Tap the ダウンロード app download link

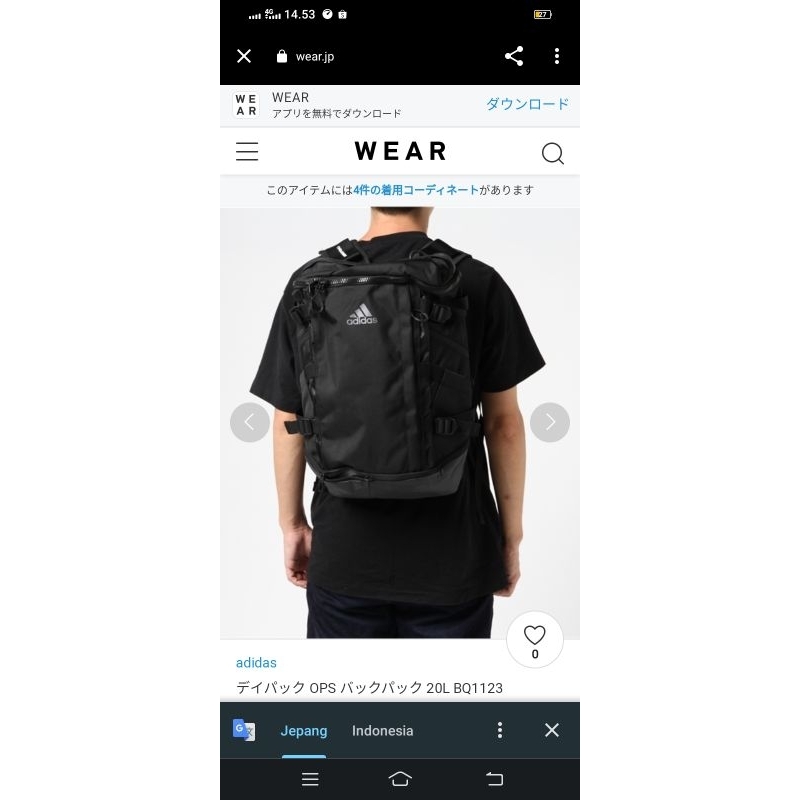click(527, 104)
